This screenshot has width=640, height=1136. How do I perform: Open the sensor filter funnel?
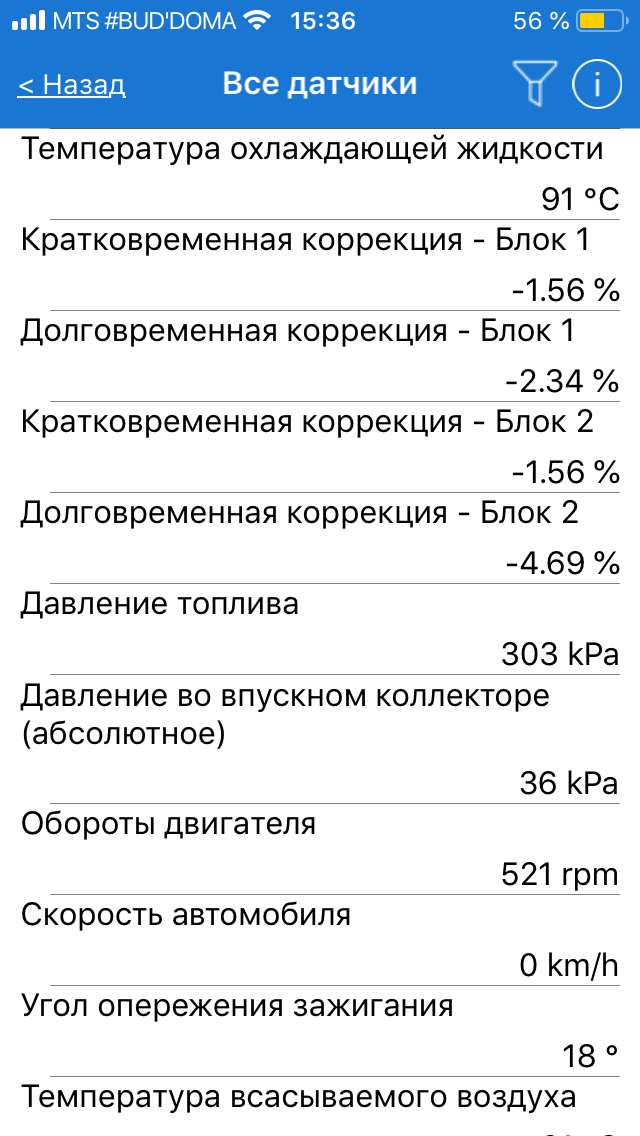[x=535, y=85]
